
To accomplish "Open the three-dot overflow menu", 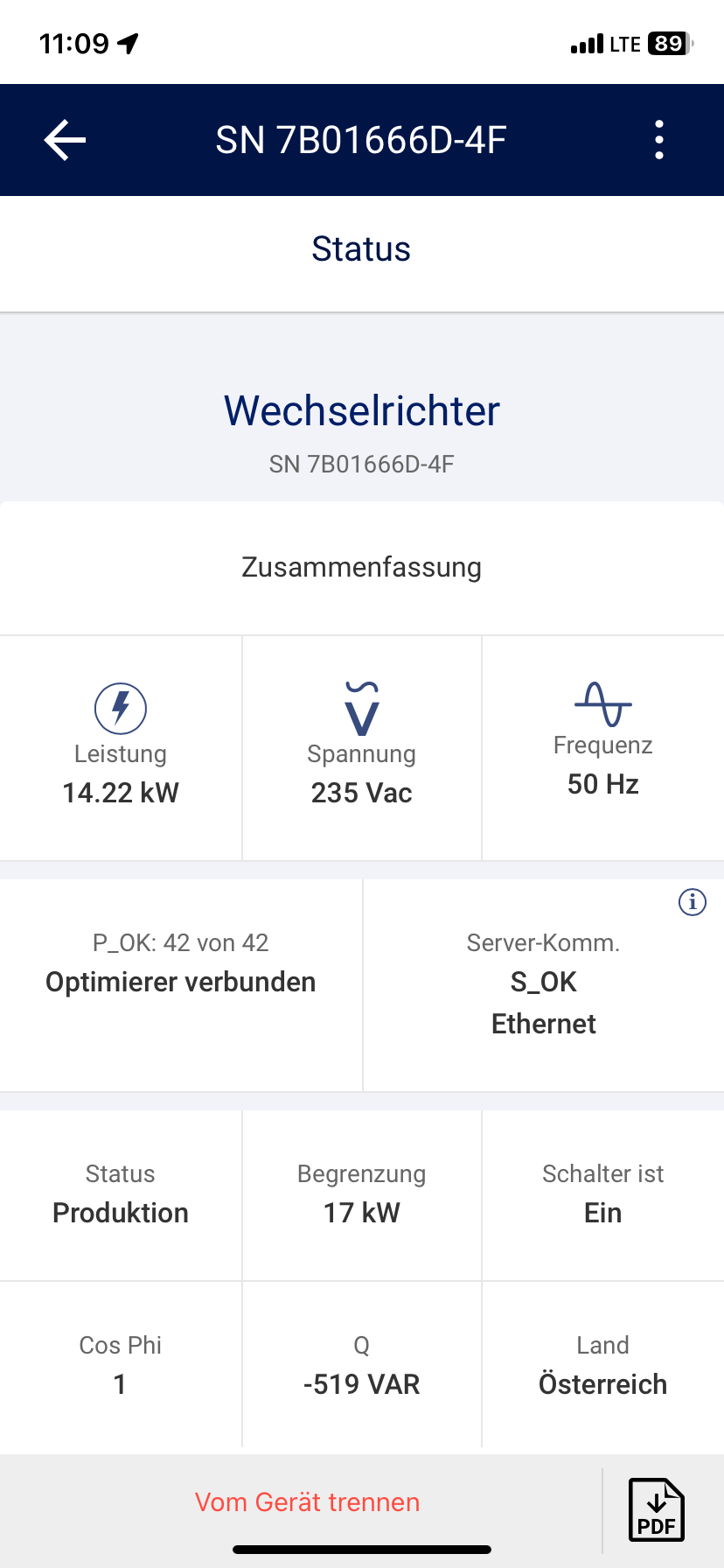I will tap(659, 140).
